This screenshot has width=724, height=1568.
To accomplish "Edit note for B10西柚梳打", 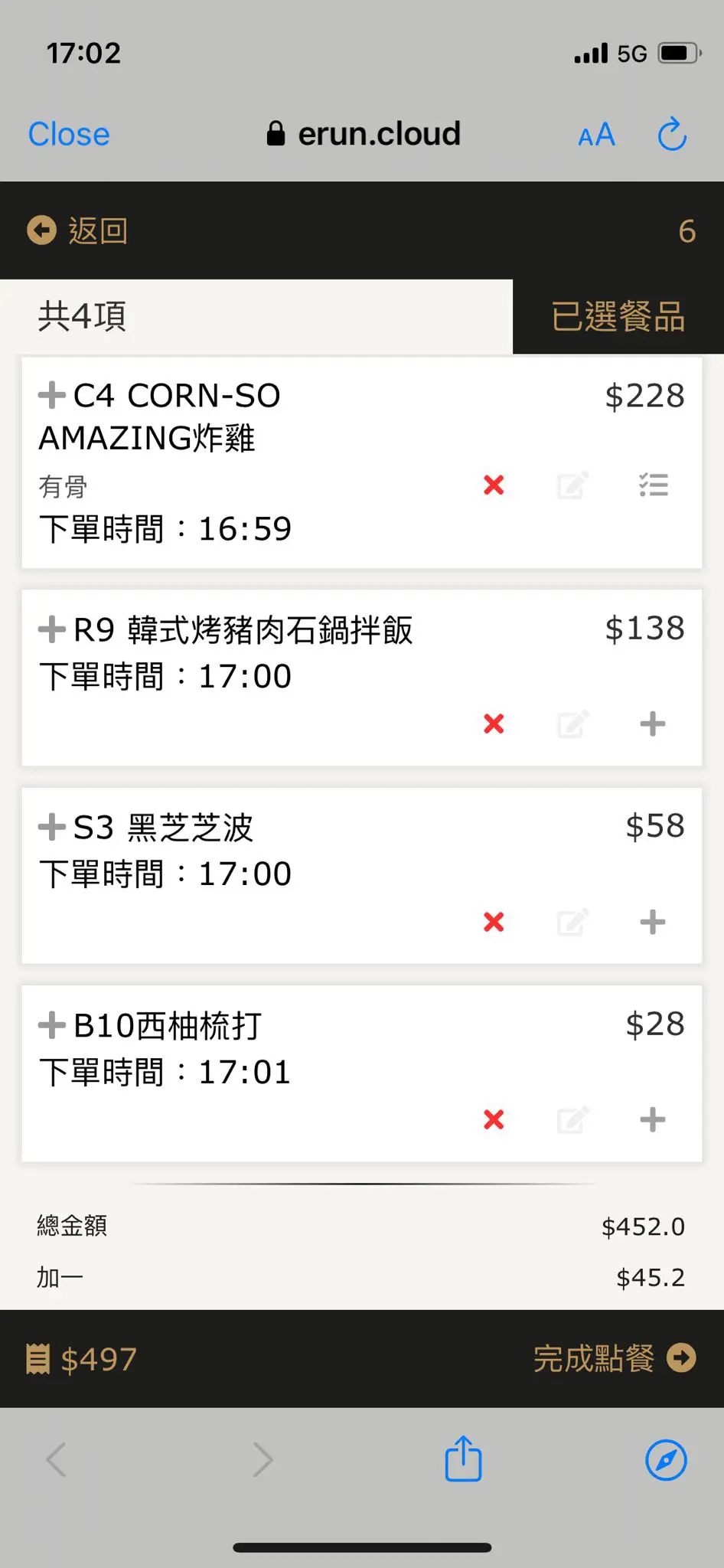I will pyautogui.click(x=573, y=1120).
